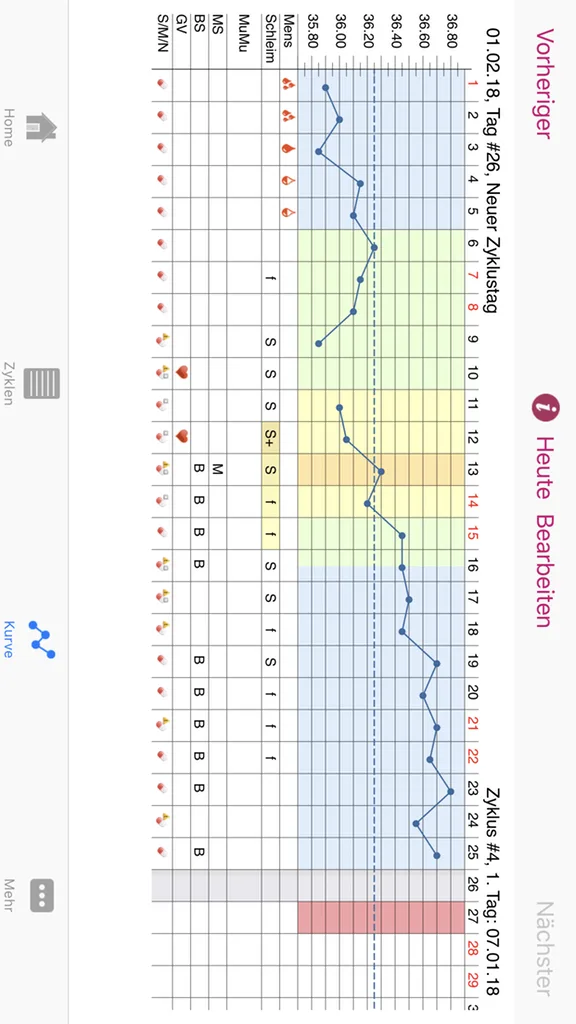Jump to Heute
The width and height of the screenshot is (576, 1024).
tap(543, 467)
